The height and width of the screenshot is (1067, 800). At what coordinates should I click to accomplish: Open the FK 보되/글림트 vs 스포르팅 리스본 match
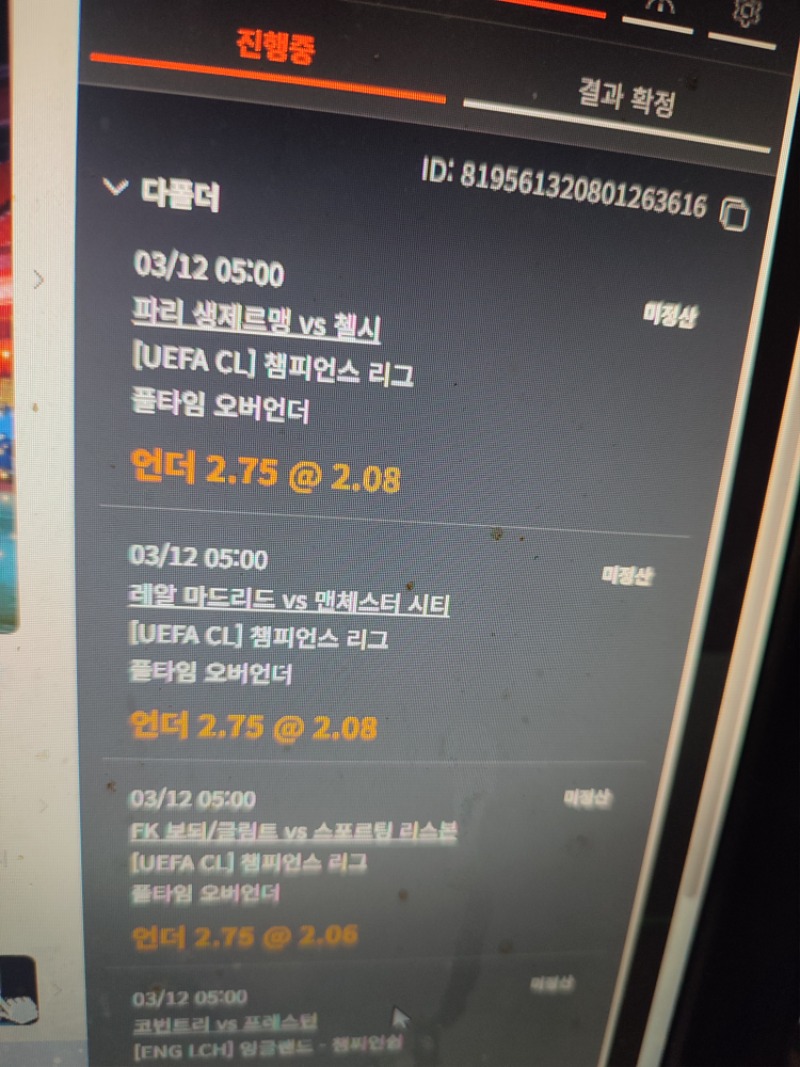[294, 830]
